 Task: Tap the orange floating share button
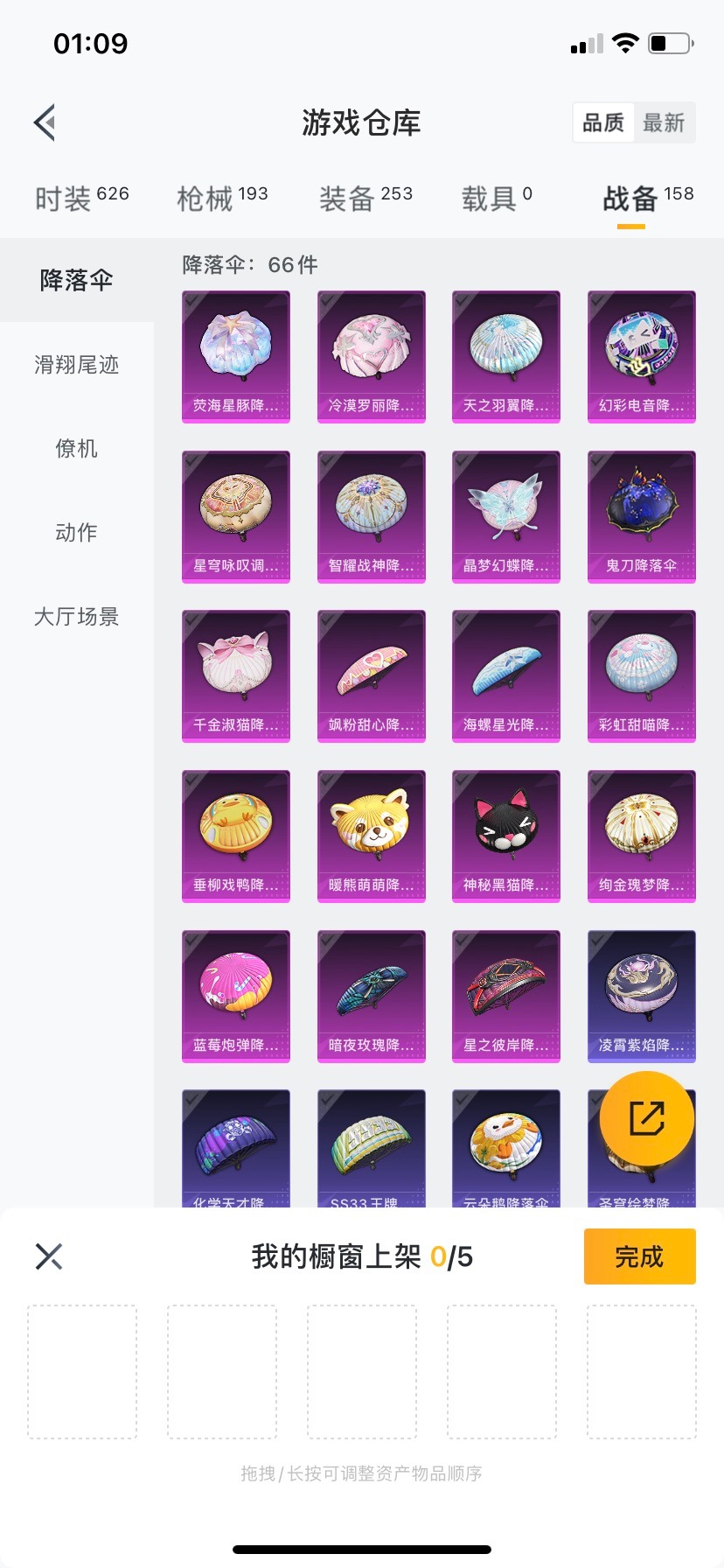[x=647, y=1118]
